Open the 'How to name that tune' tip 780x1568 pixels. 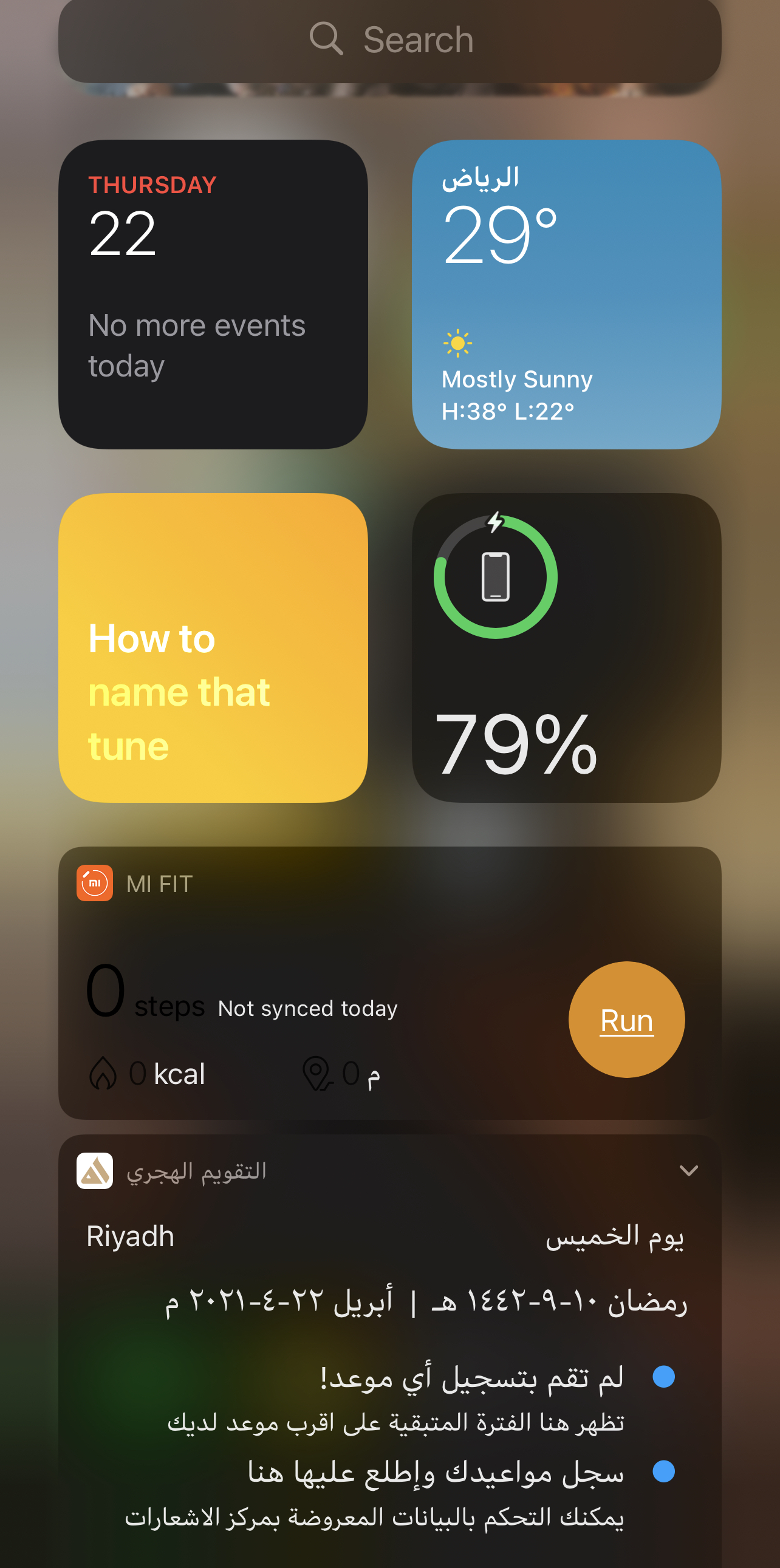point(213,647)
